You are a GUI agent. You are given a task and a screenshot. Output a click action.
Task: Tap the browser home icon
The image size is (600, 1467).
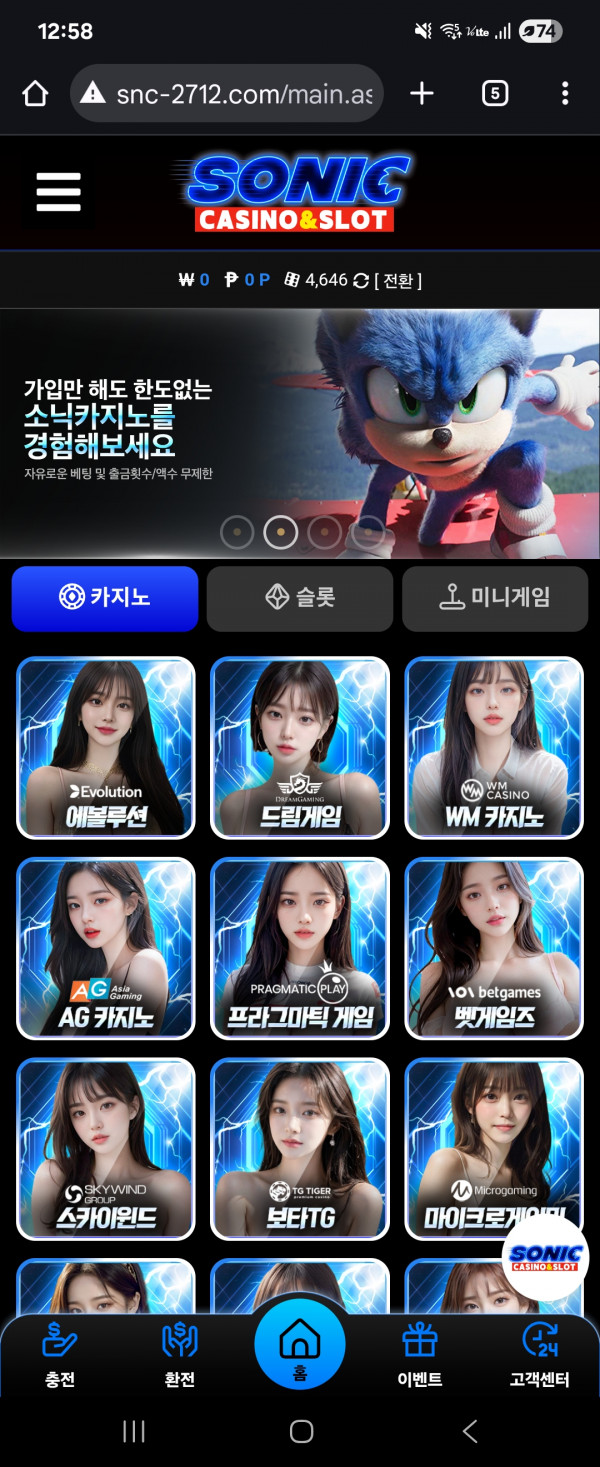(x=35, y=94)
